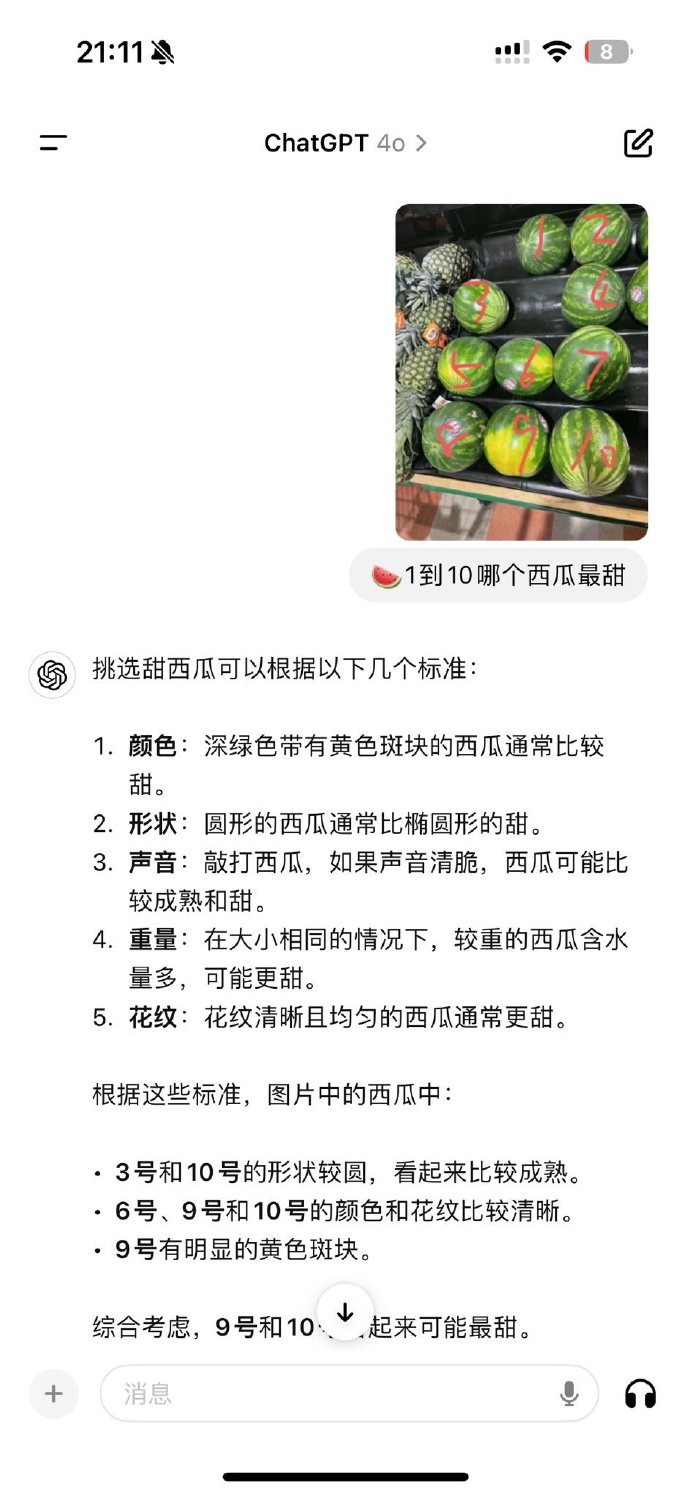Open the sidebar menu
Image resolution: width=690 pixels, height=1495 pixels.
tap(53, 143)
